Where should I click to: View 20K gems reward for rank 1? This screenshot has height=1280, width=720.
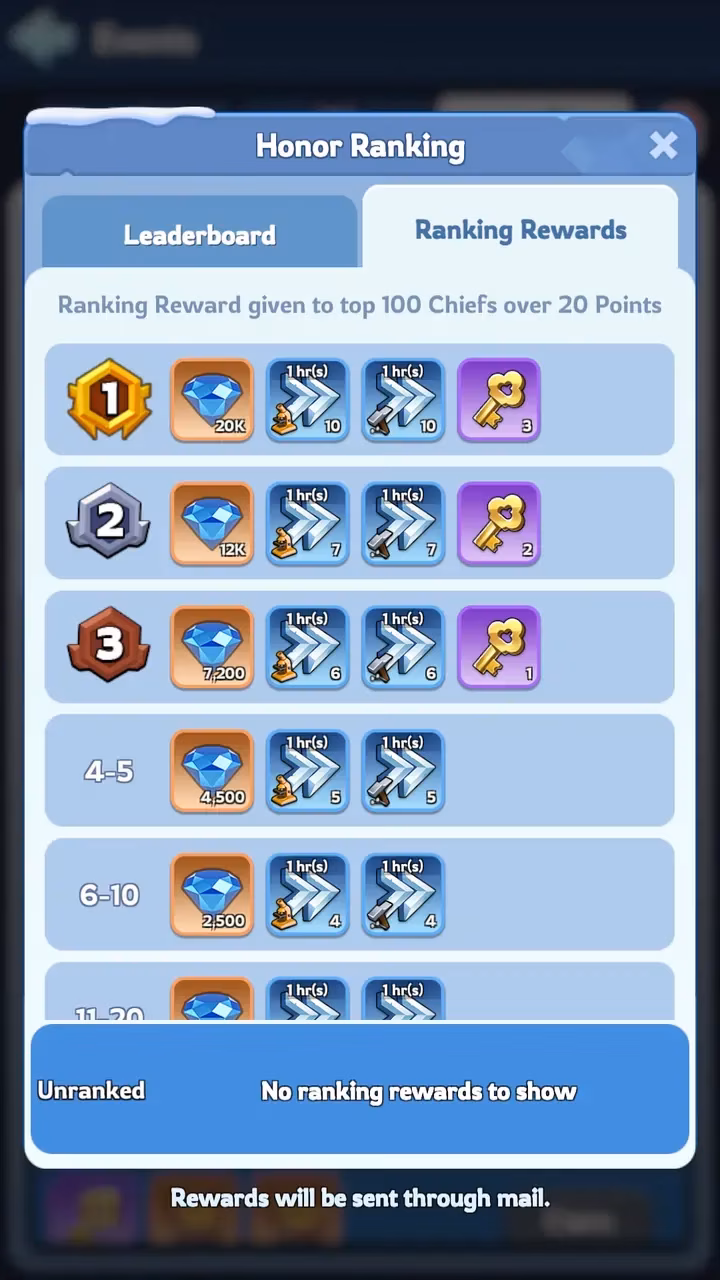pos(212,400)
